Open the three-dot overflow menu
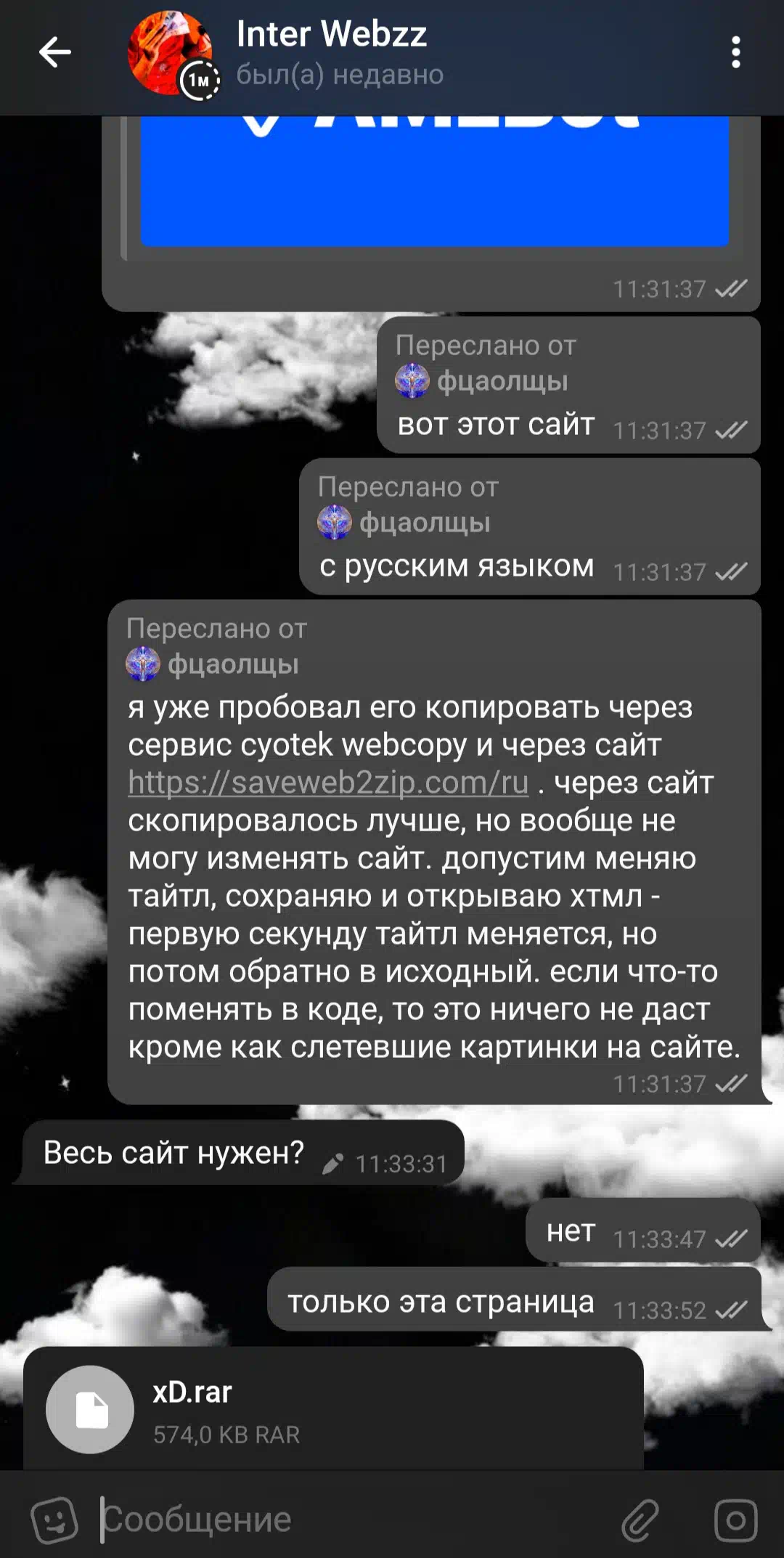The width and height of the screenshot is (784, 1558). pyautogui.click(x=735, y=52)
